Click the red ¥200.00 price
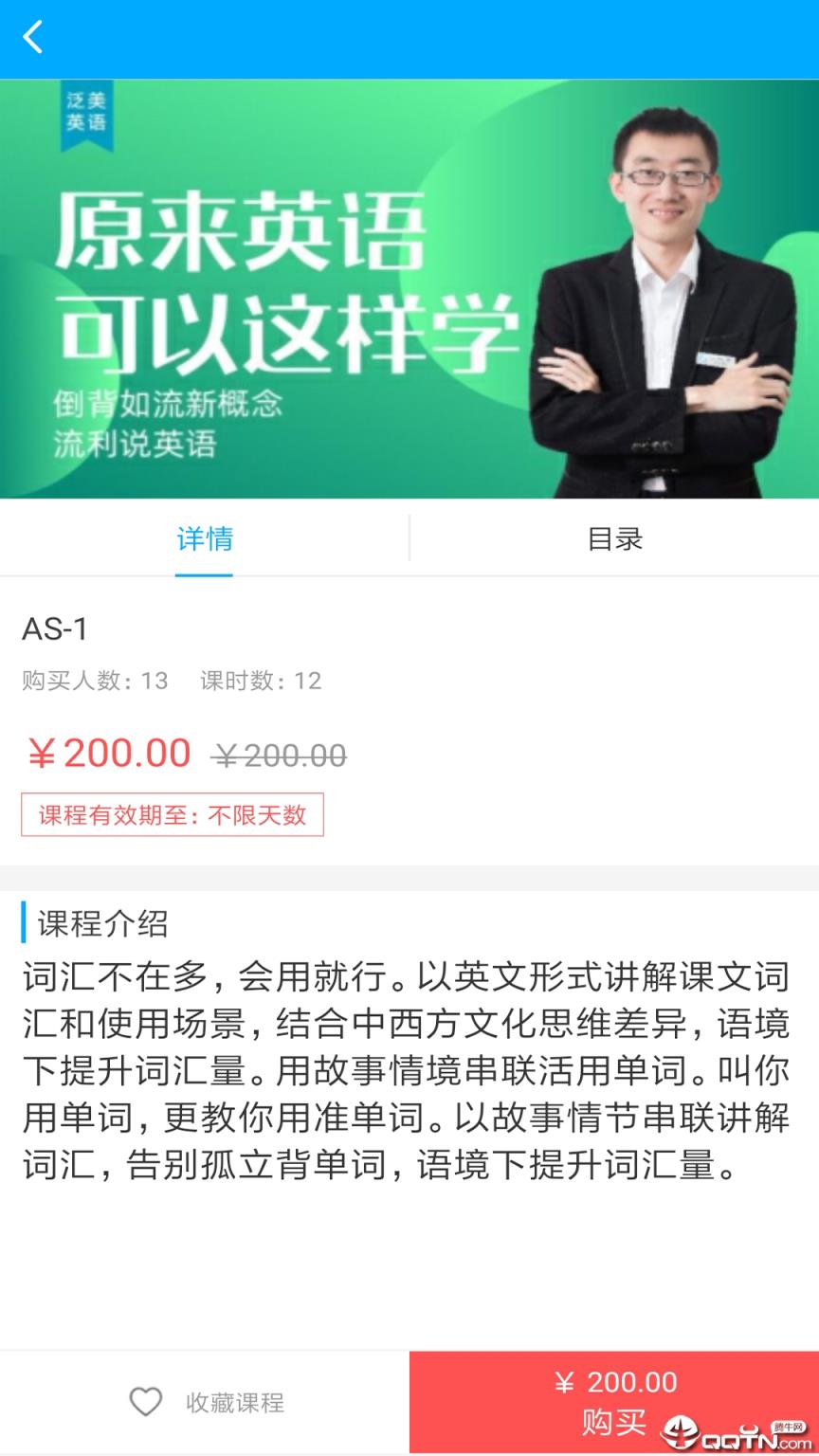The height and width of the screenshot is (1456, 819). point(107,752)
